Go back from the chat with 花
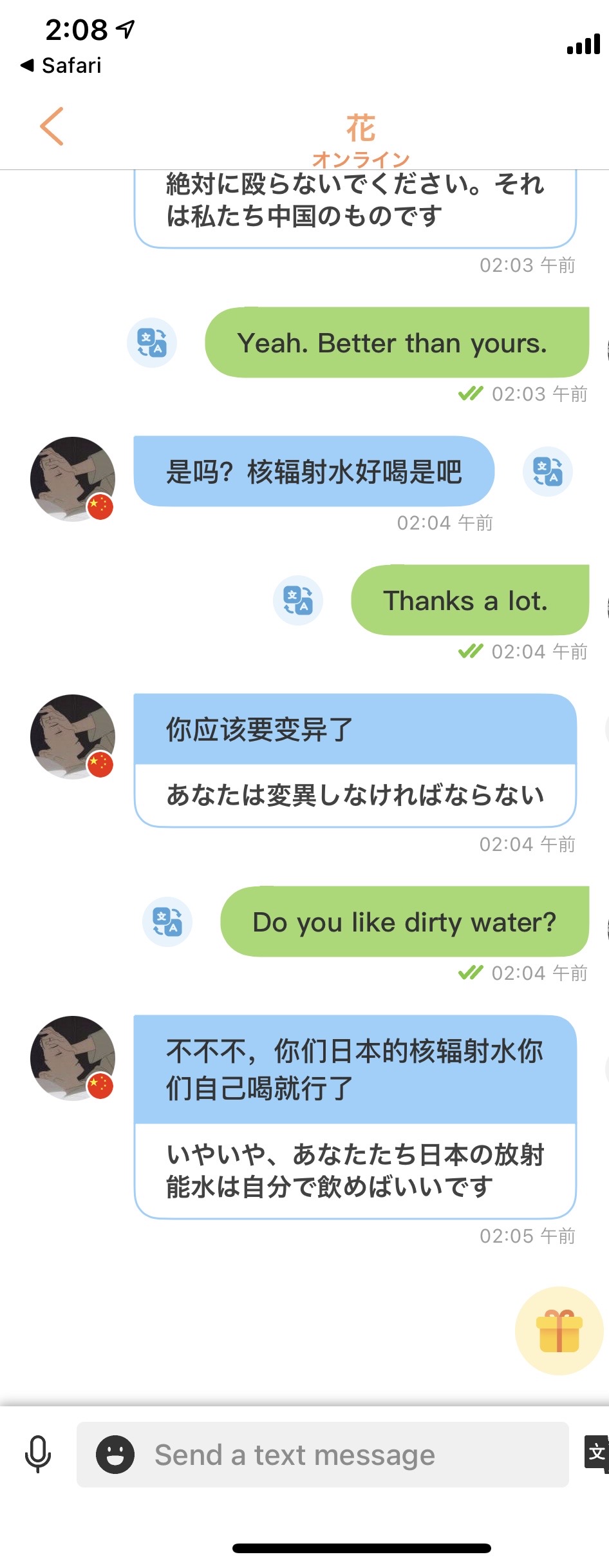This screenshot has width=609, height=1568. tap(52, 126)
